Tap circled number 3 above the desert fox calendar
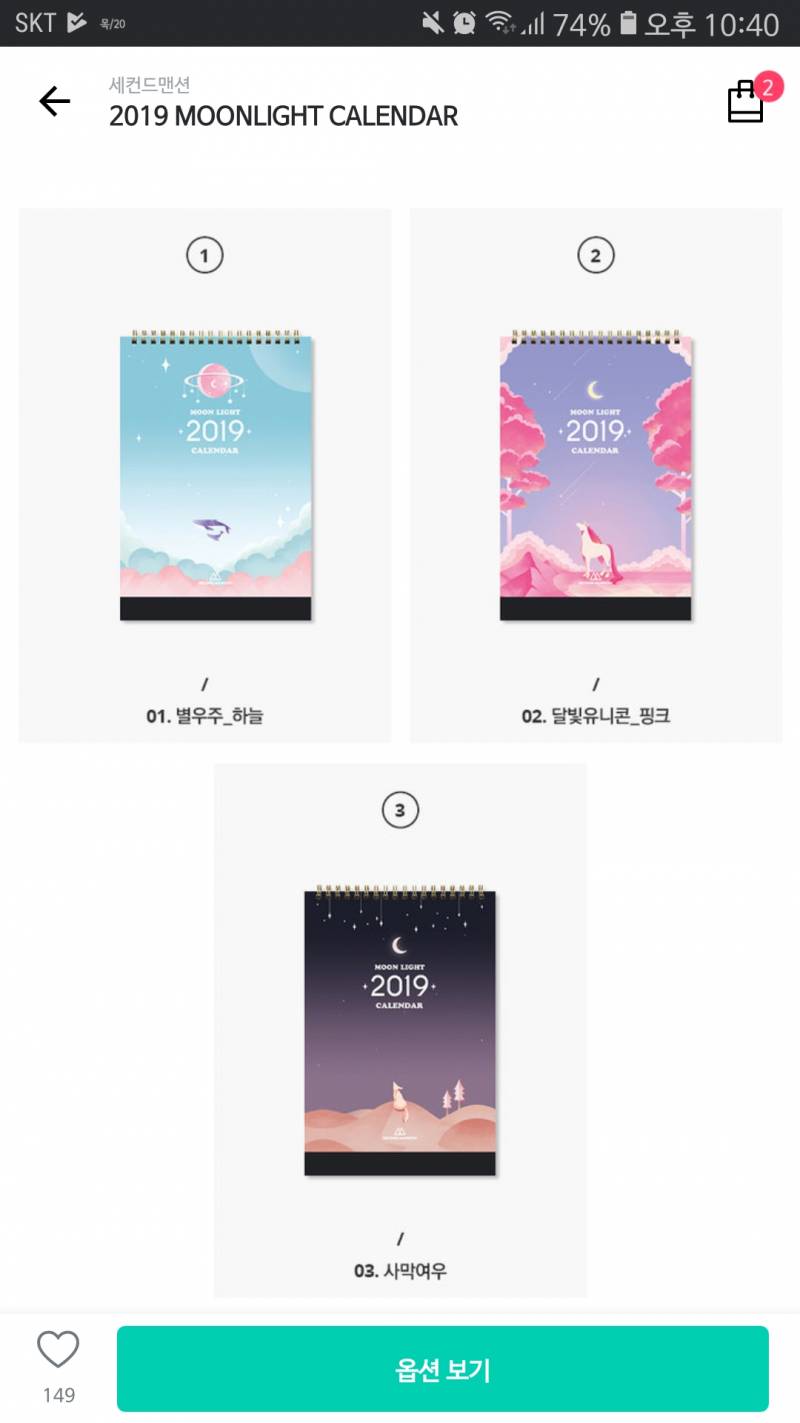 (400, 810)
